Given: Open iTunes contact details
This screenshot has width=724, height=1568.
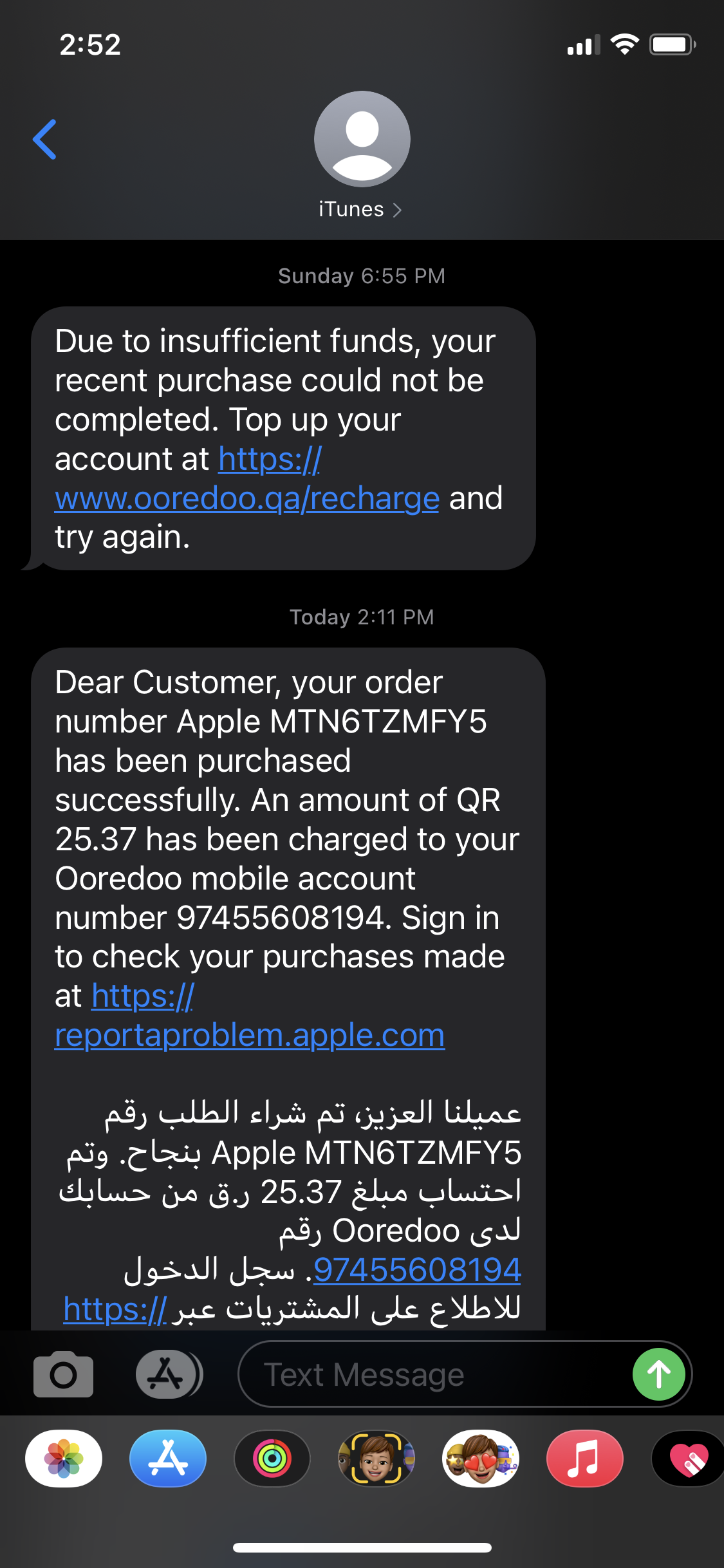Looking at the screenshot, I should 361,209.
